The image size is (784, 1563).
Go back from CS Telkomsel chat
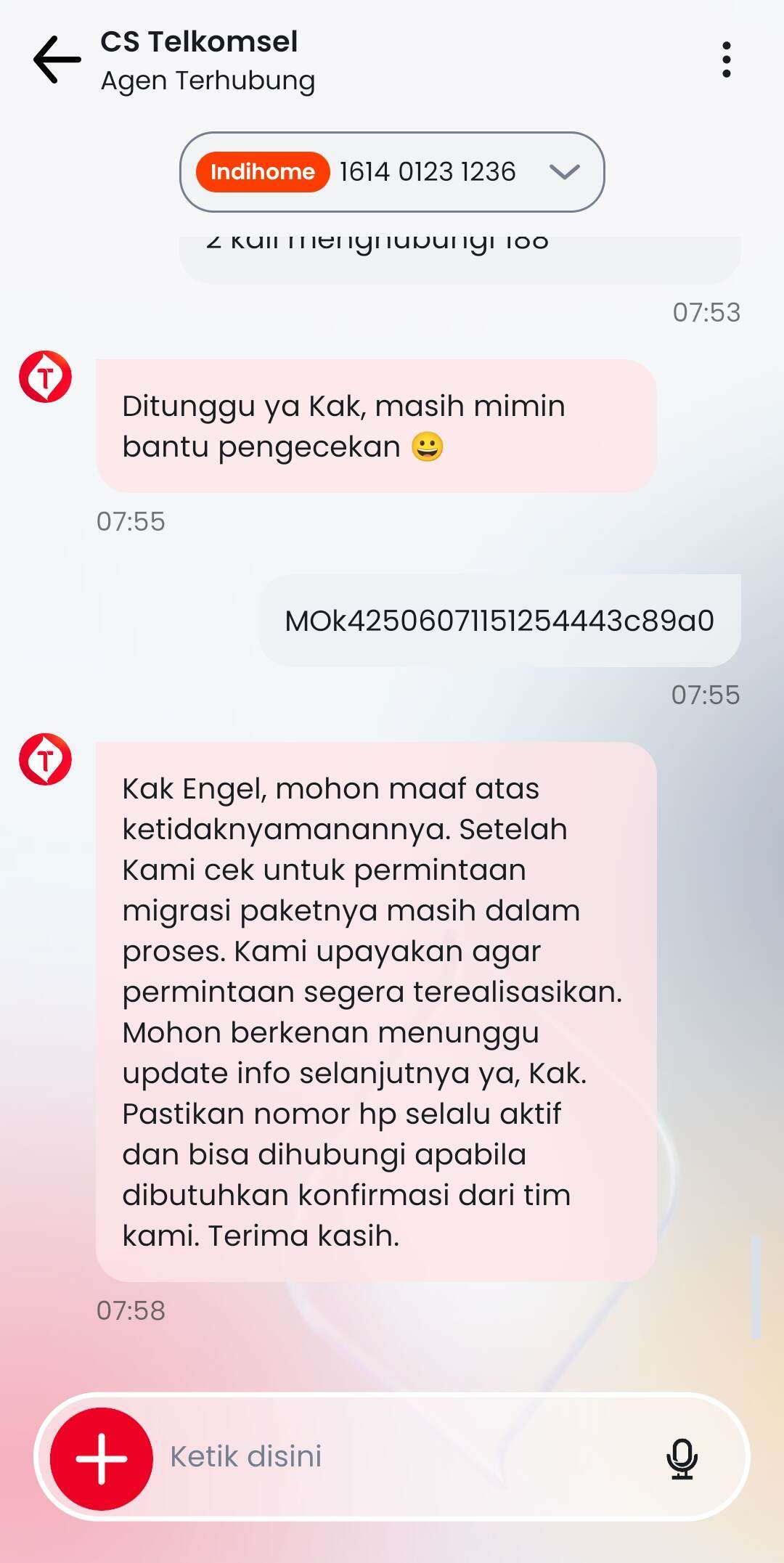pyautogui.click(x=57, y=60)
